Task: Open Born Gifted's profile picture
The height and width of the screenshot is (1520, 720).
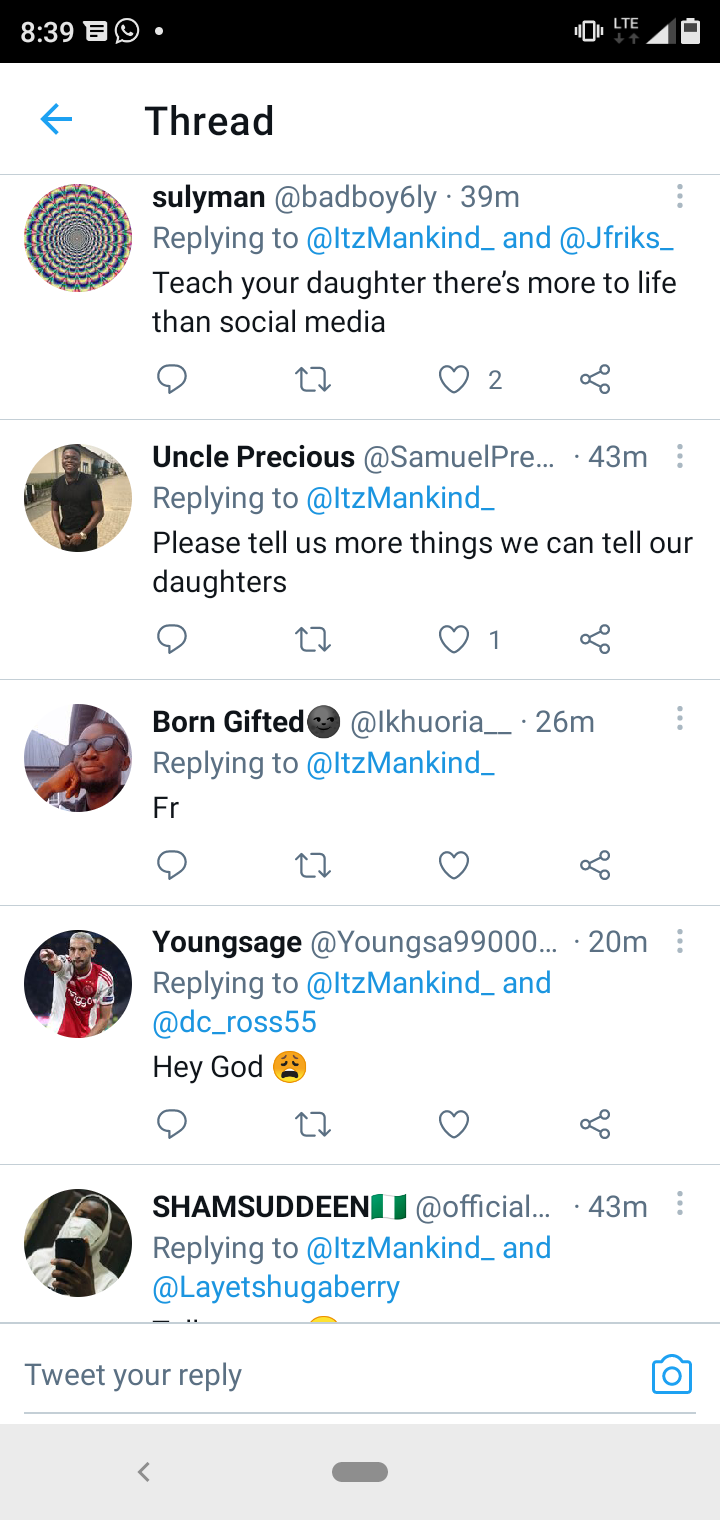Action: click(78, 758)
